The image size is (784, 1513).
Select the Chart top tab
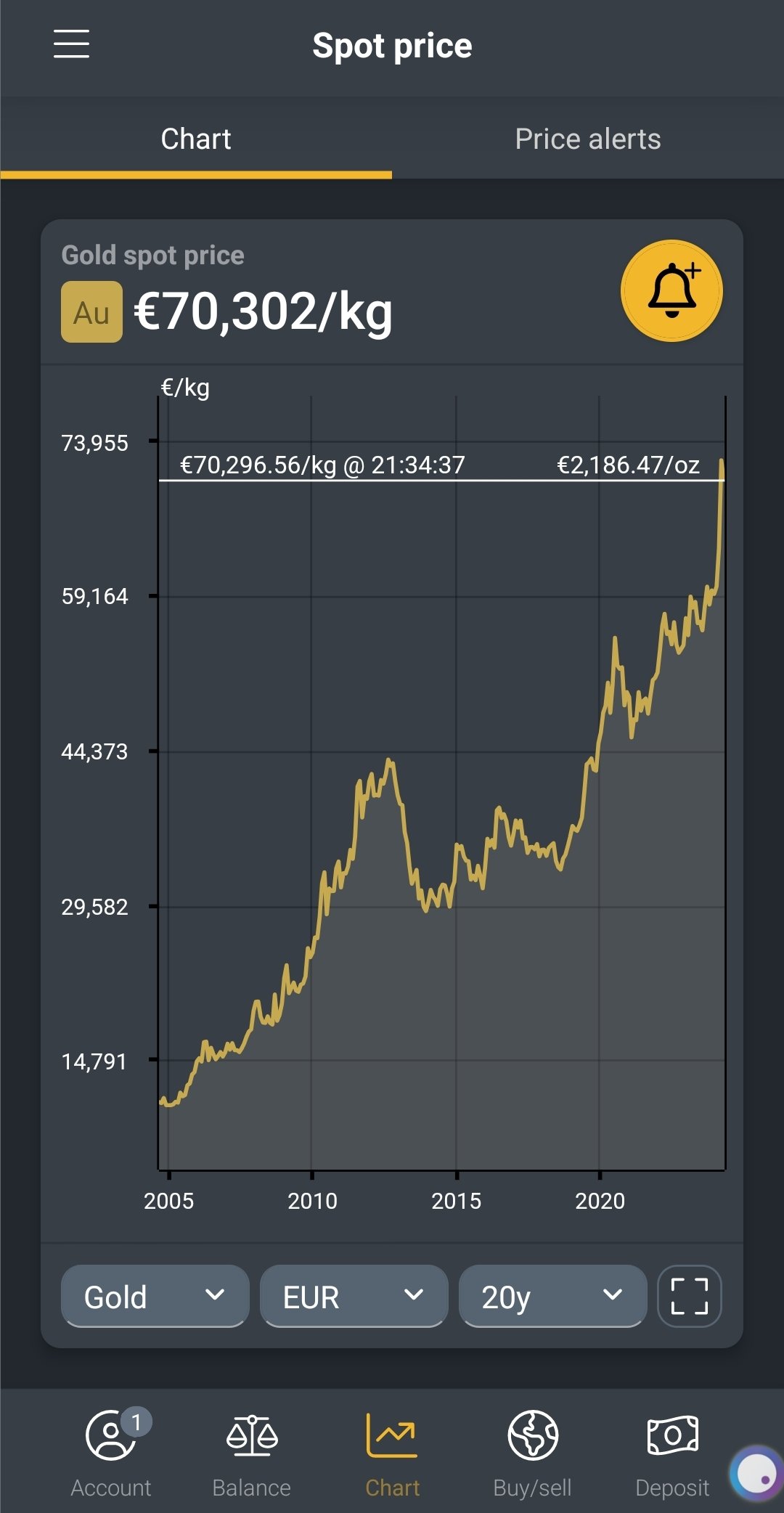pos(196,139)
